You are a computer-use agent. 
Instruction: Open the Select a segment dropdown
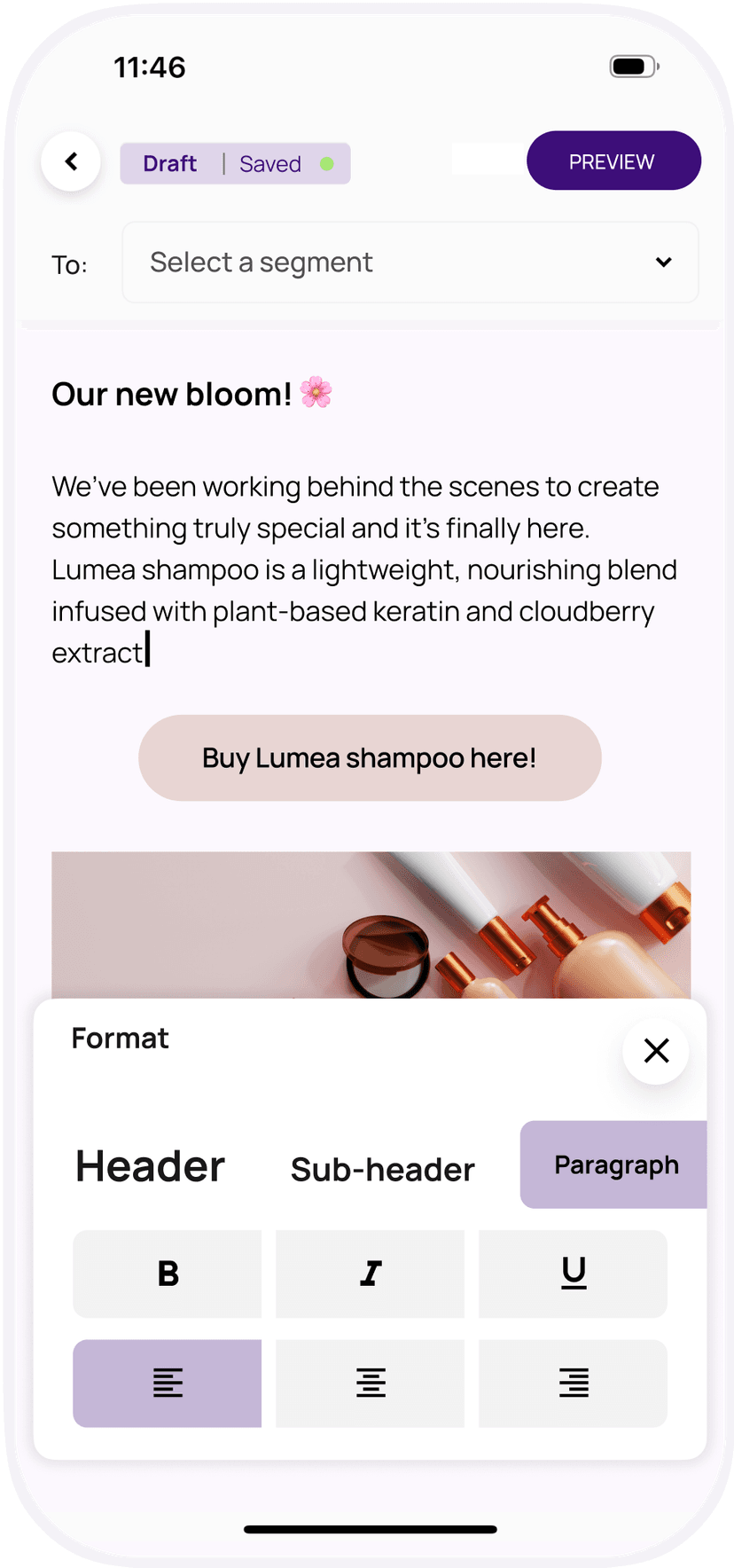[410, 263]
